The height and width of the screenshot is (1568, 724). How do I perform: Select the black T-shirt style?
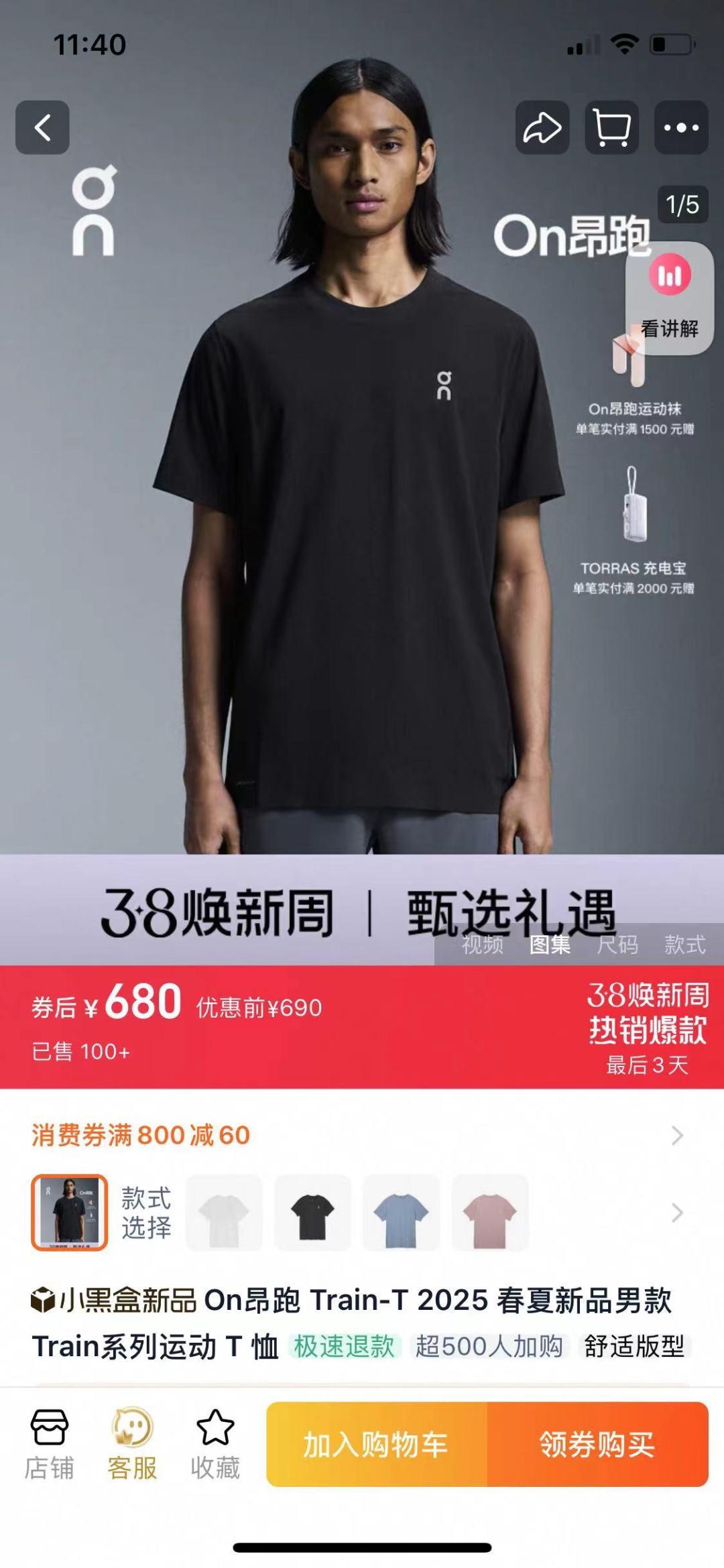click(x=312, y=1212)
